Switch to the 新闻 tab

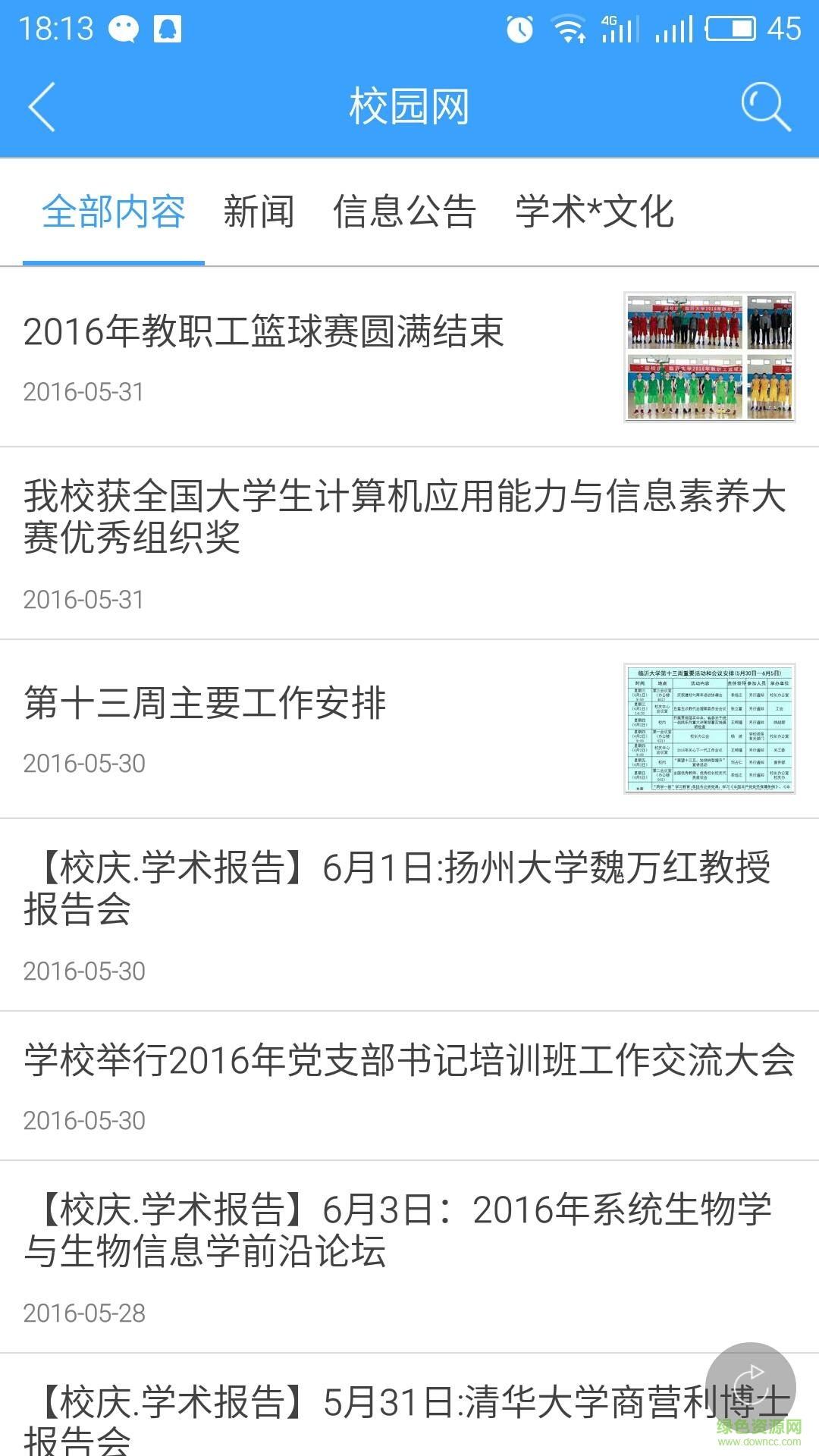point(260,212)
